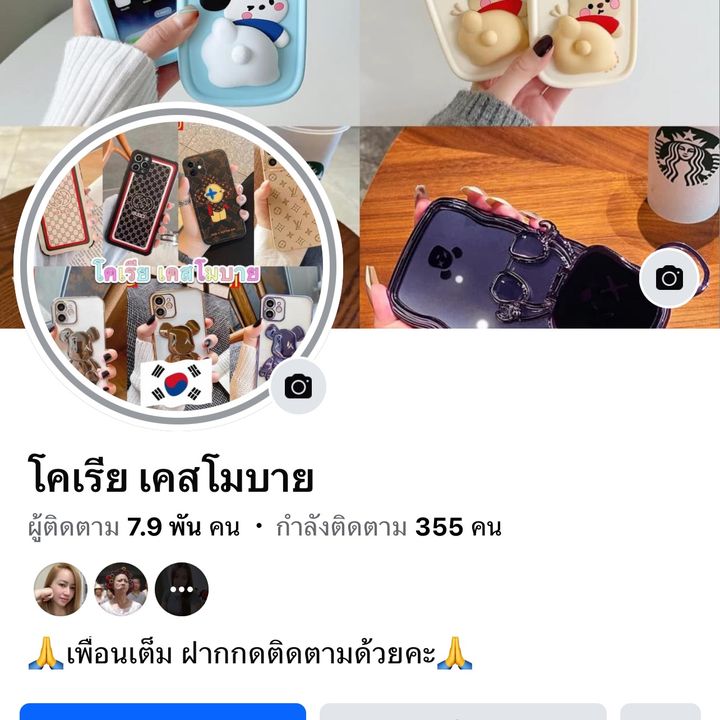The height and width of the screenshot is (720, 720).
Task: Tap the camera icon on the cover photo
Action: 669,278
